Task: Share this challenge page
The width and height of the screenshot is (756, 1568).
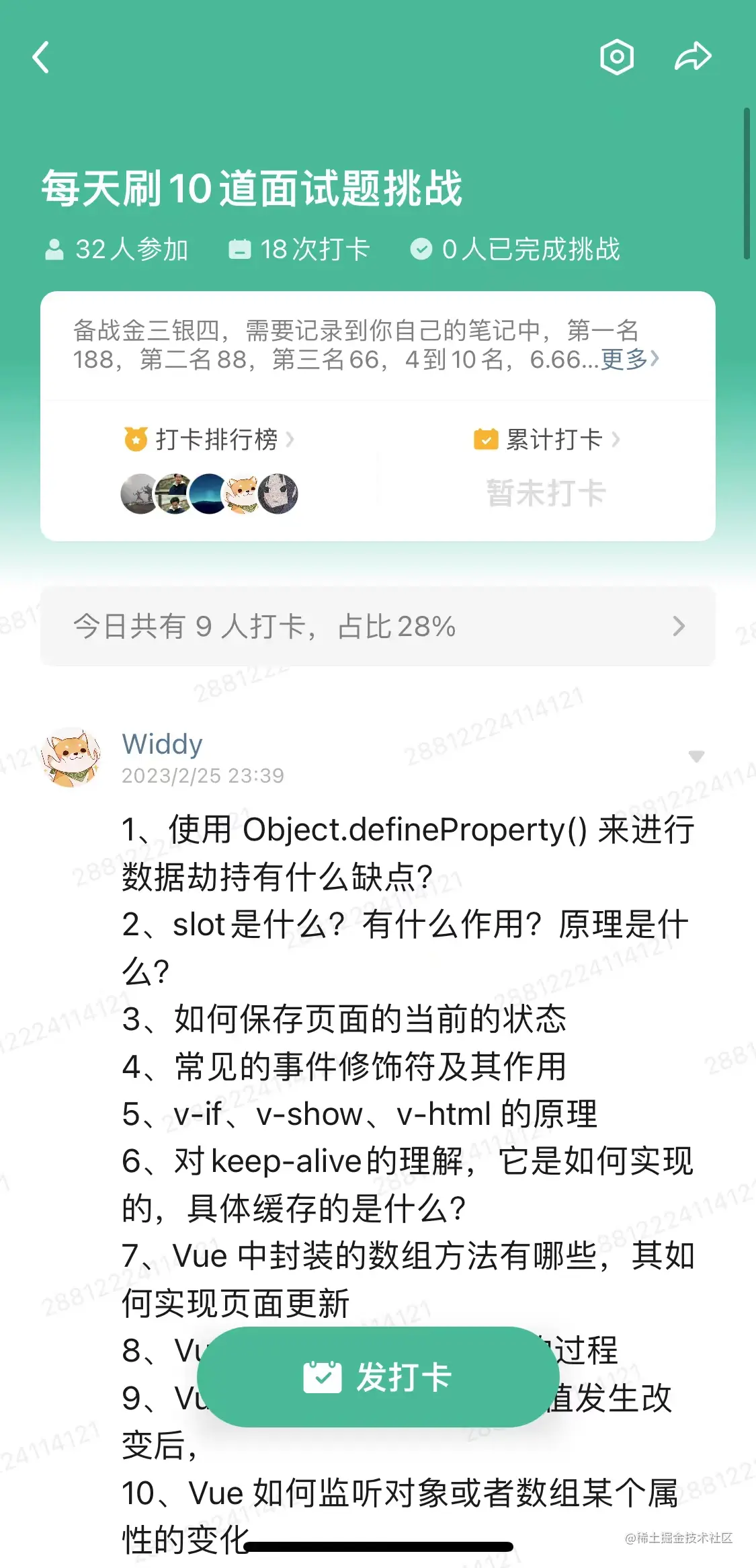Action: [x=693, y=57]
